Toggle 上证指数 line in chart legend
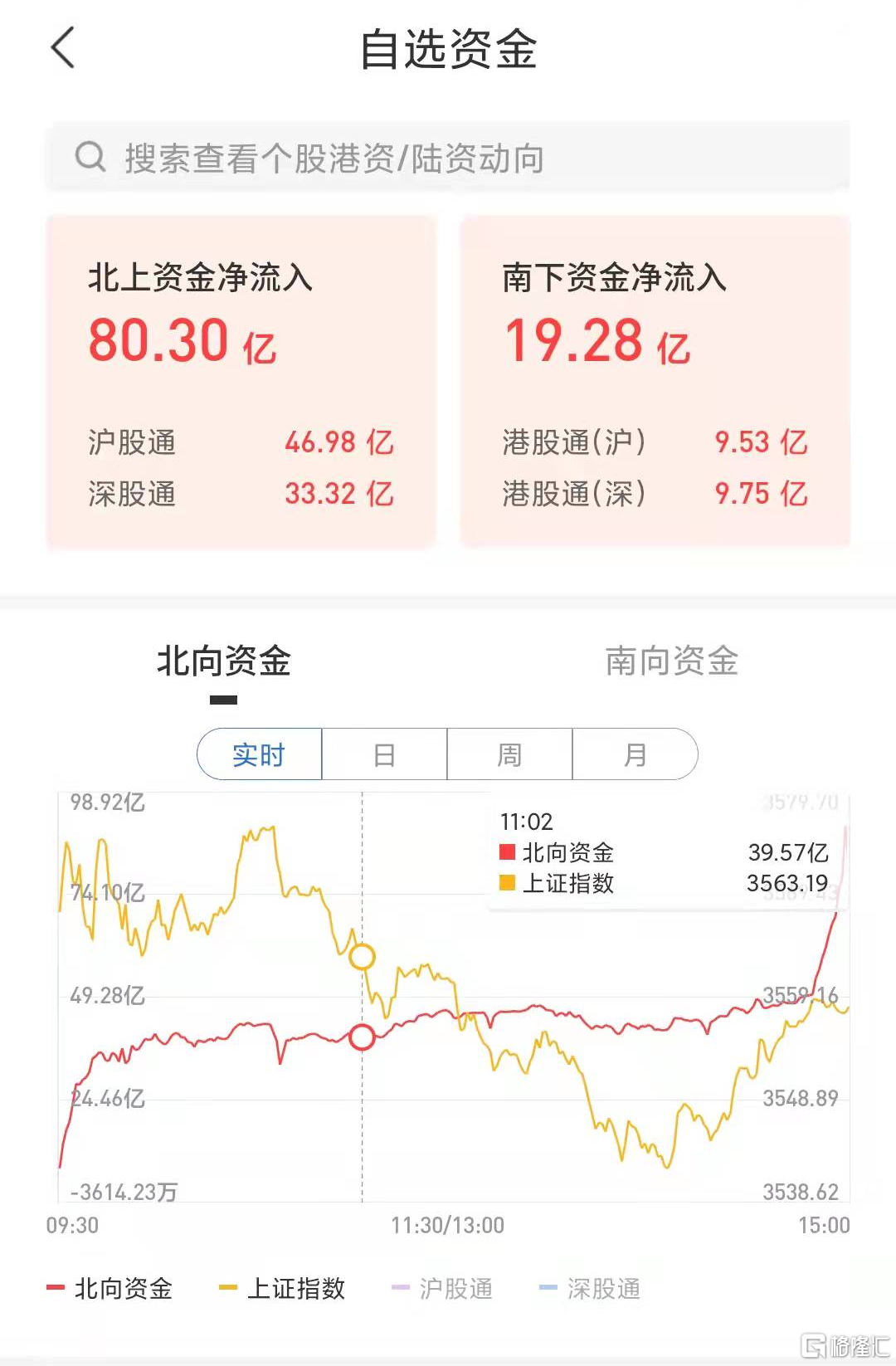 282,1288
